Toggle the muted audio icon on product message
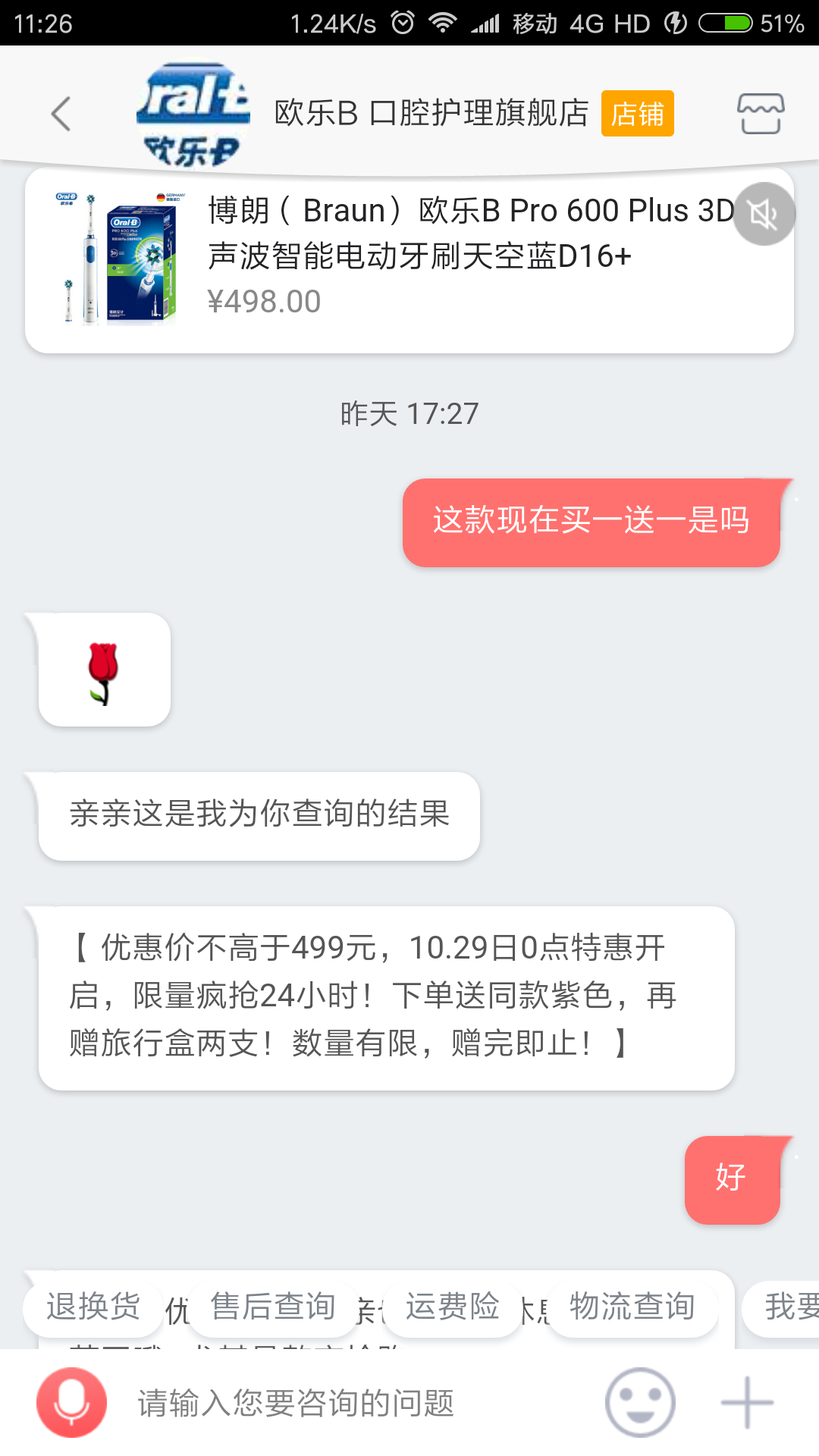 (764, 214)
